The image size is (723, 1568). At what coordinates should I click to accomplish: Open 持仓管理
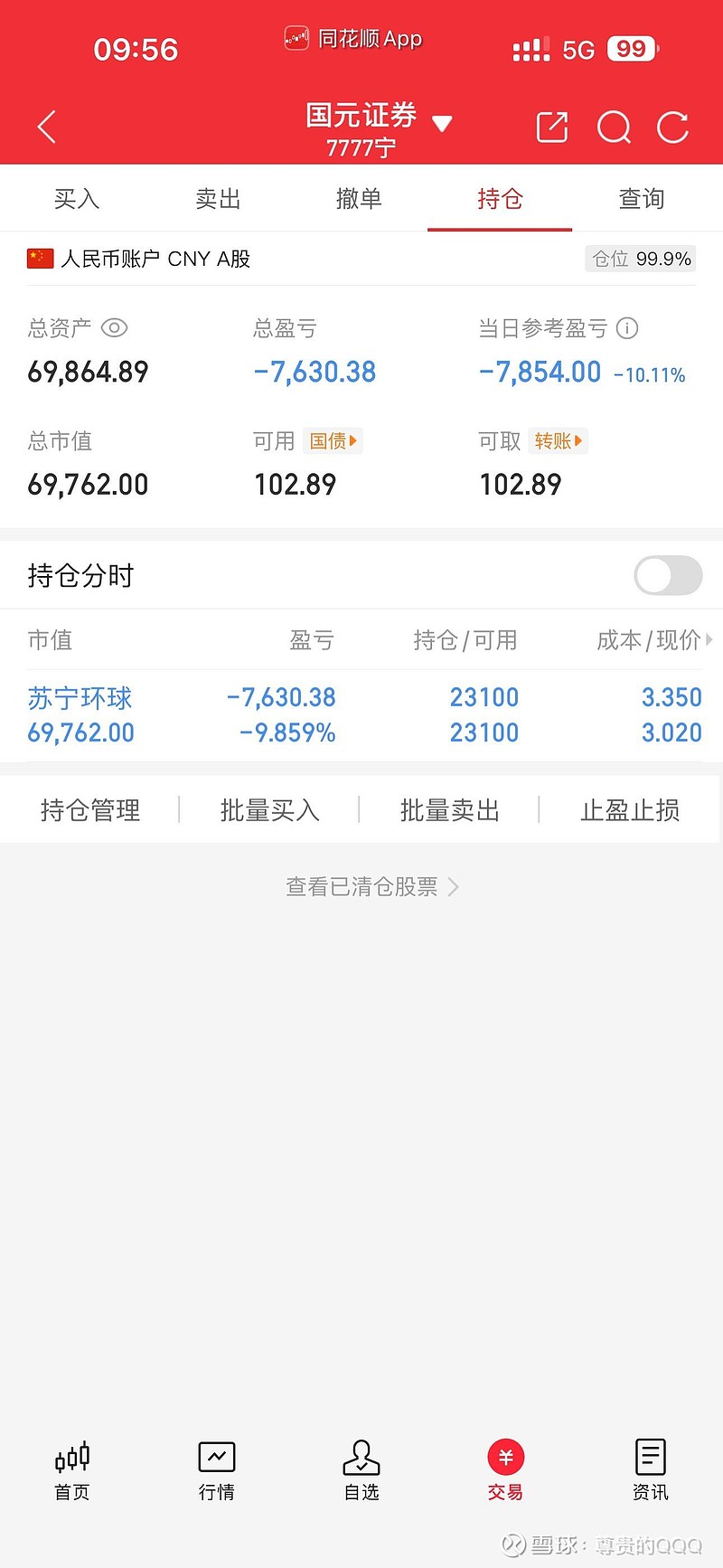(x=90, y=810)
